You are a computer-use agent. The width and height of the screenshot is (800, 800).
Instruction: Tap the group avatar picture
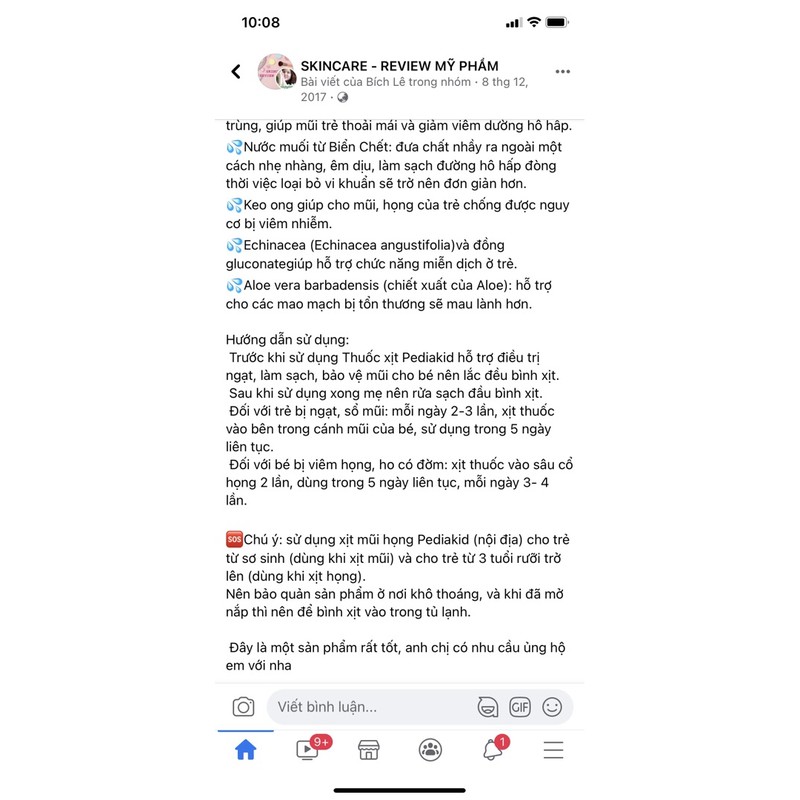pyautogui.click(x=275, y=72)
